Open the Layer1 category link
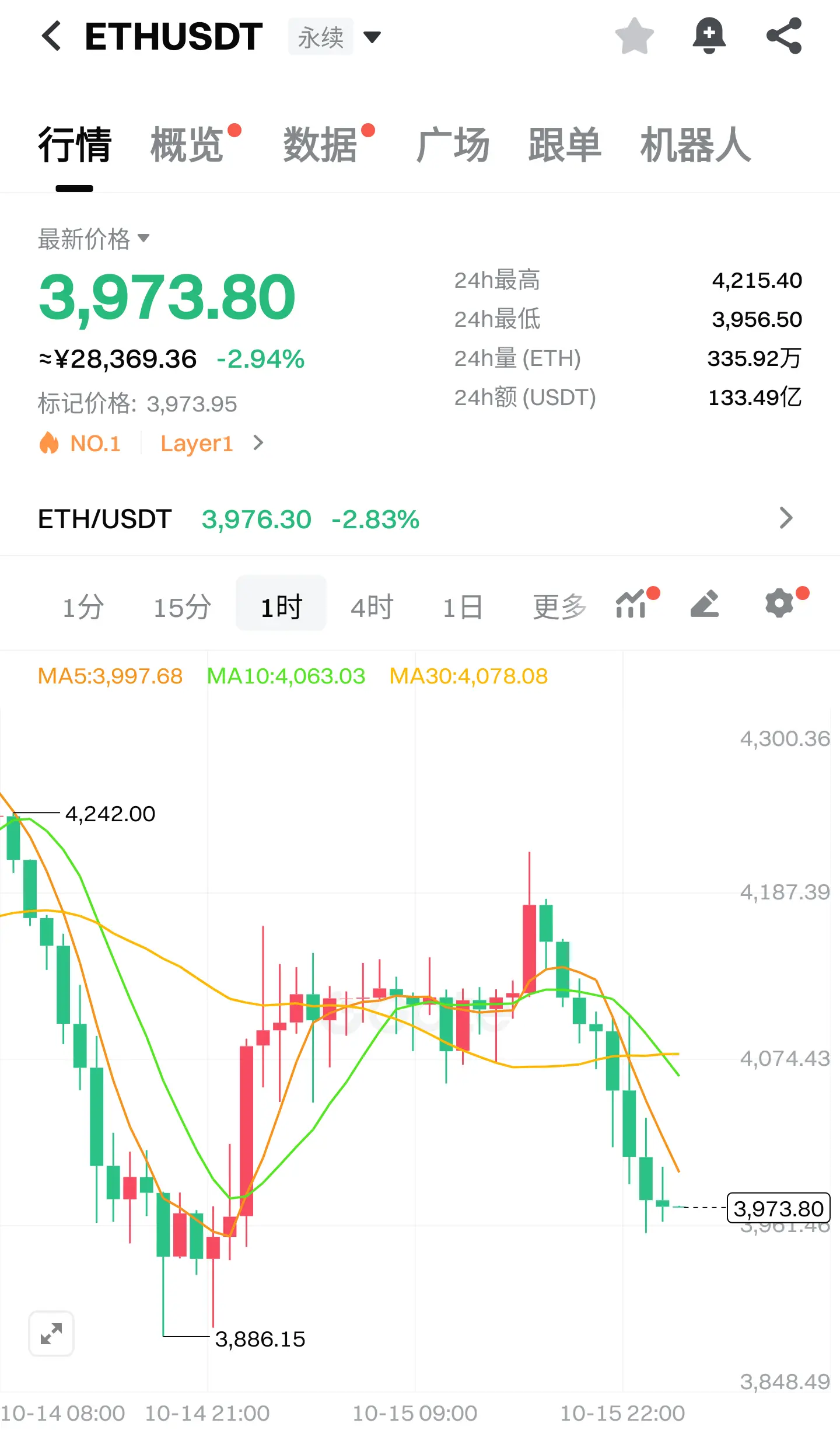This screenshot has height=1430, width=840. [x=212, y=444]
